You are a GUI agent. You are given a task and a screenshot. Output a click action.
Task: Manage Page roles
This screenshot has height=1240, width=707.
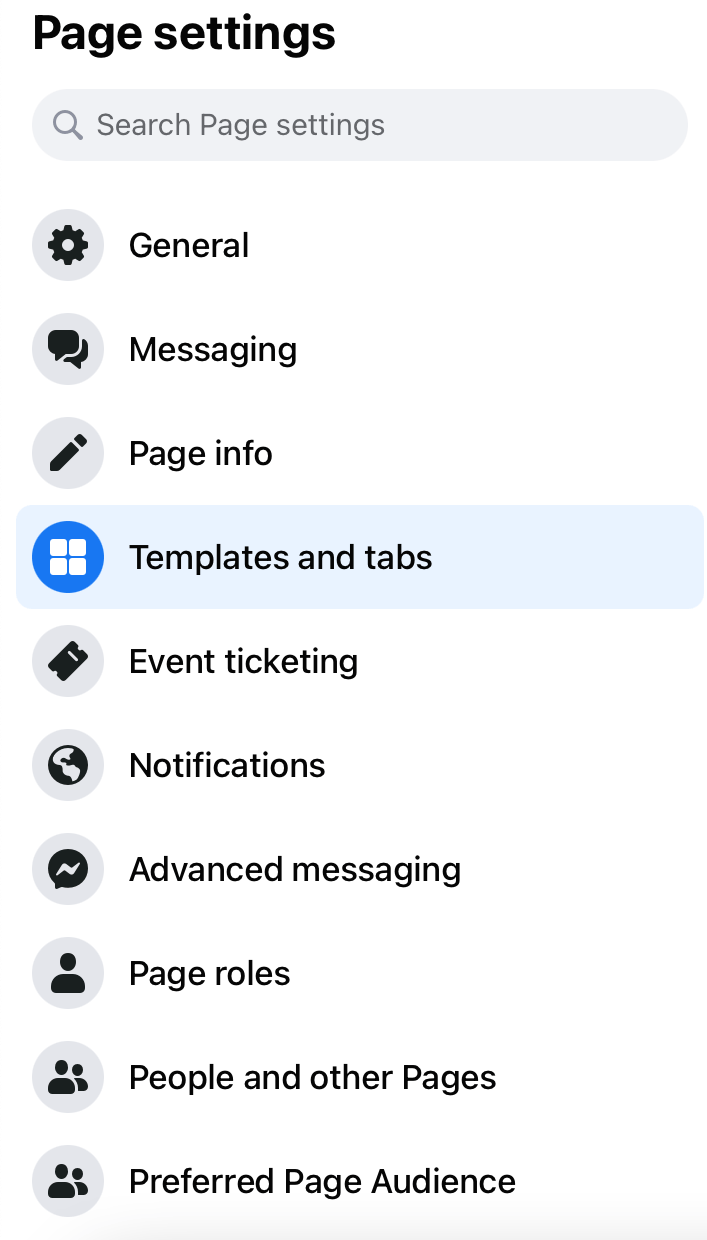coord(209,973)
